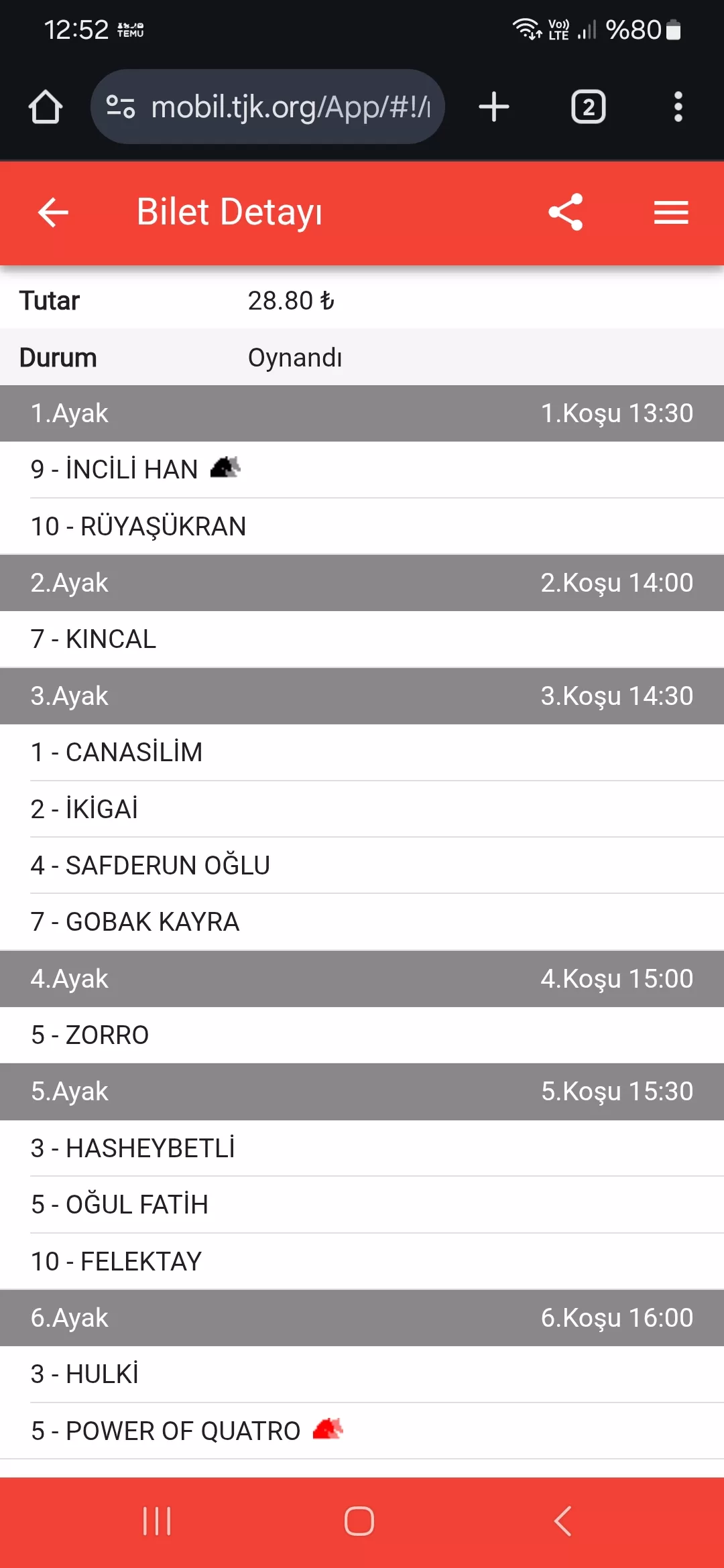Open the browser's three-dot menu
The width and height of the screenshot is (724, 1568).
tap(678, 107)
